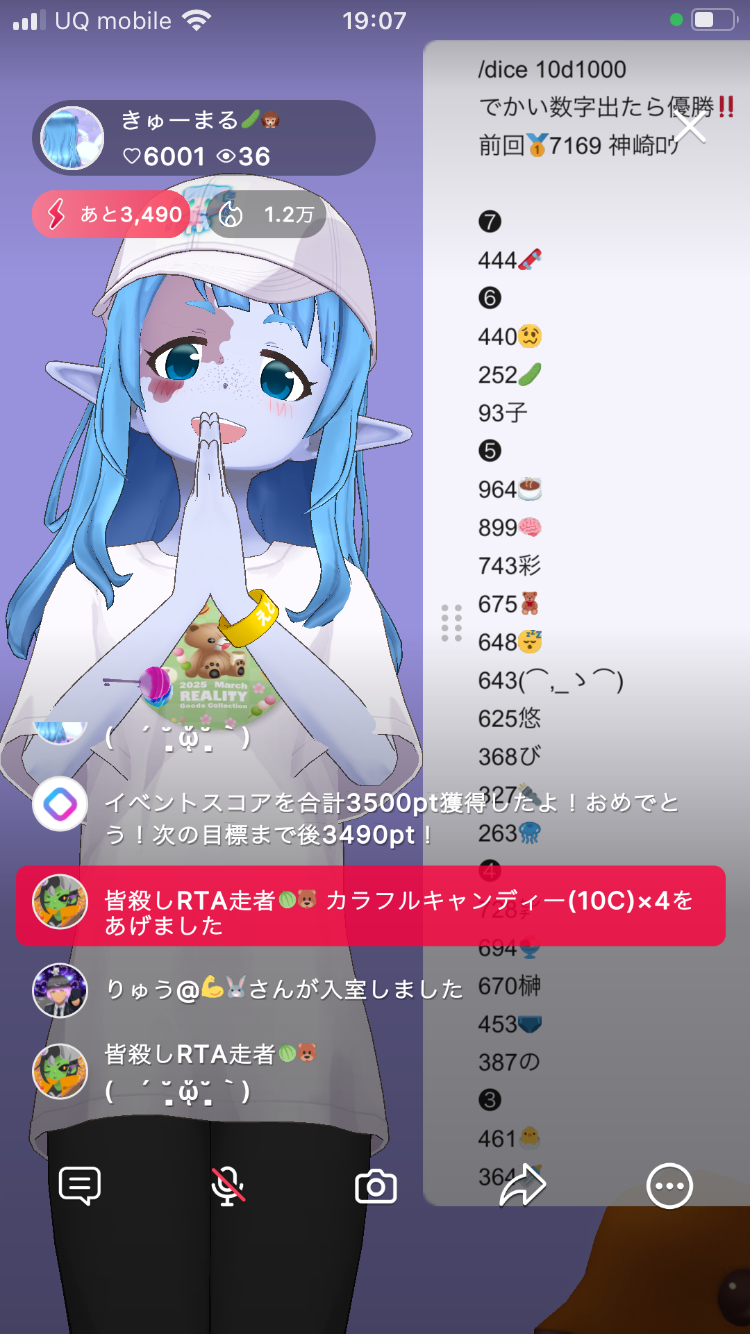Open the event score badge あと3,490
The height and width of the screenshot is (1334, 750).
click(x=112, y=214)
